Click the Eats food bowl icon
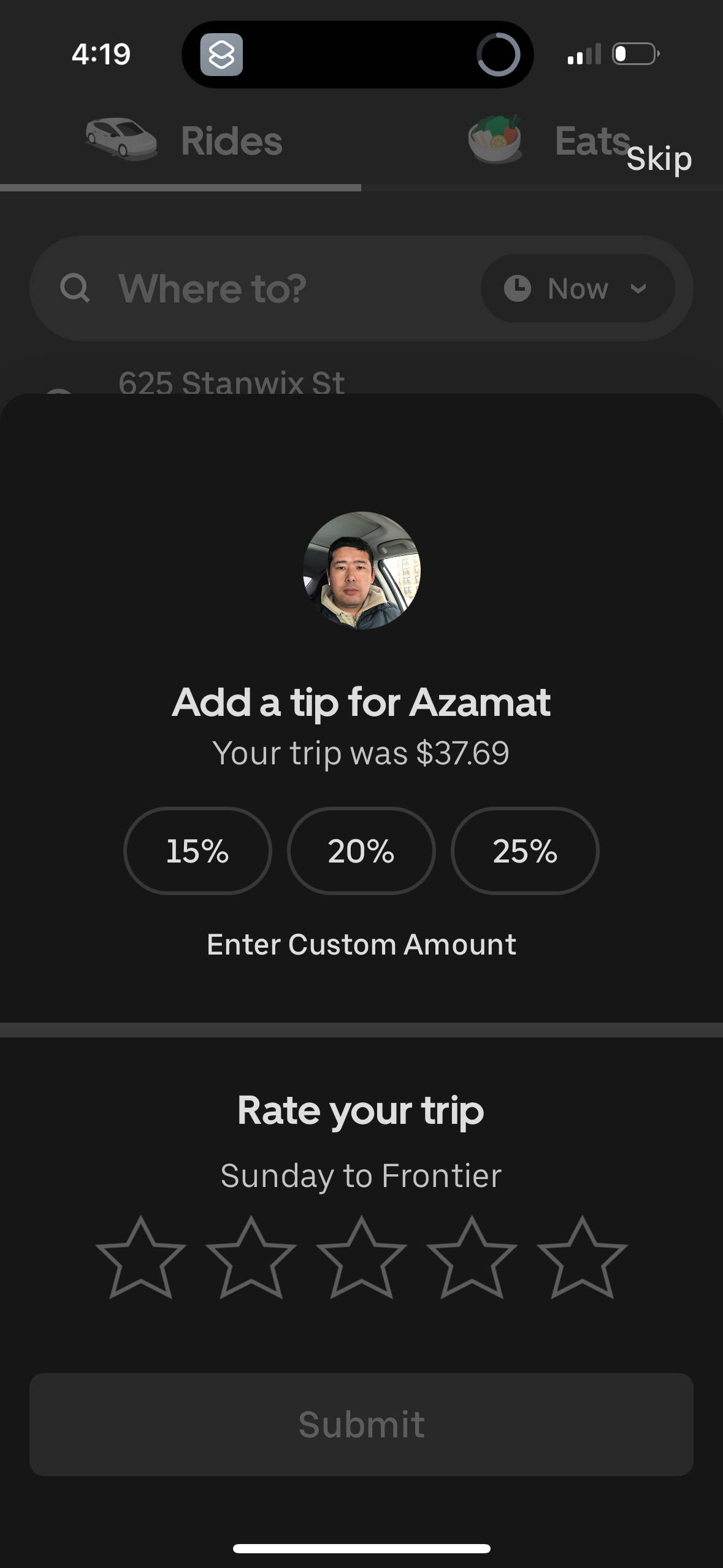Viewport: 723px width, 1568px height. pos(494,137)
